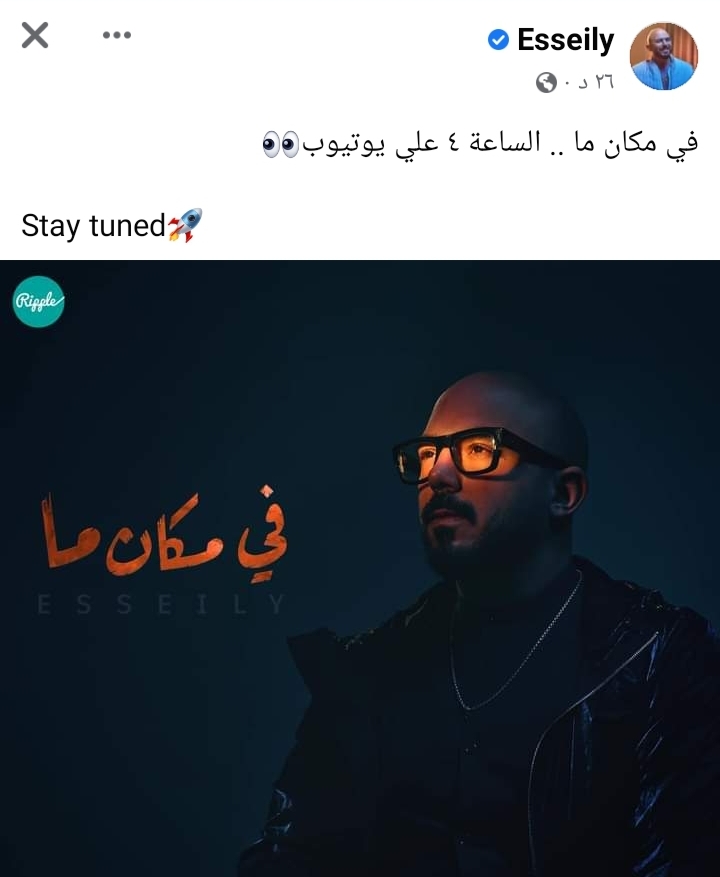Viewport: 720px width, 877px height.
Task: Close the post view
Action: (x=35, y=36)
